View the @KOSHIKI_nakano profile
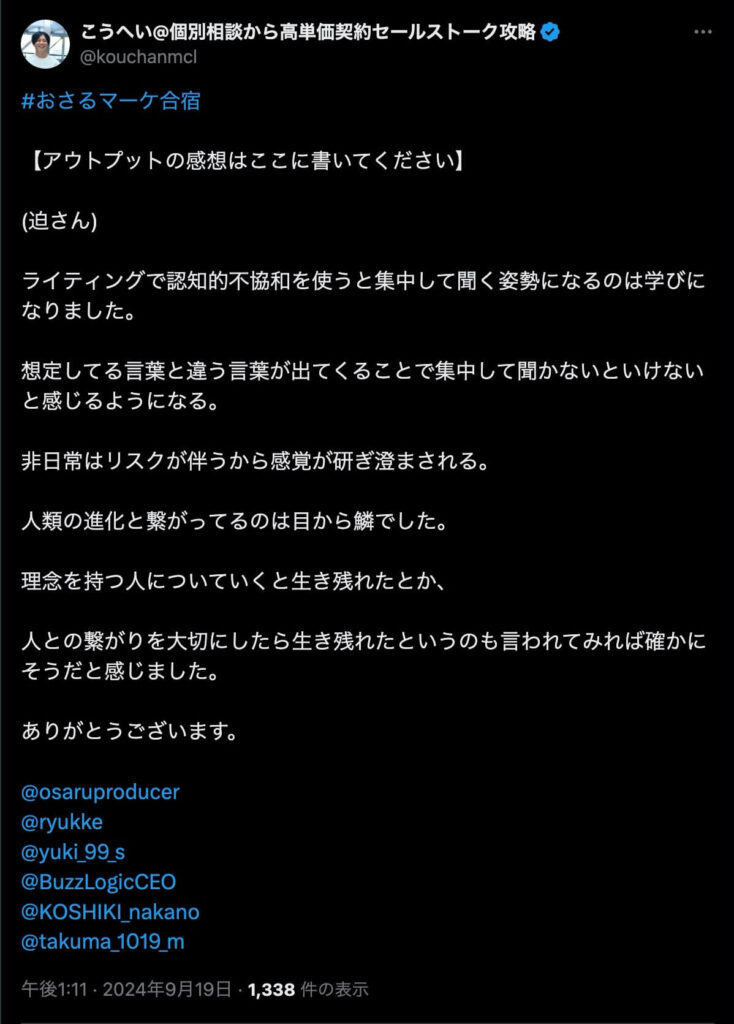The height and width of the screenshot is (1024, 734). click(110, 912)
